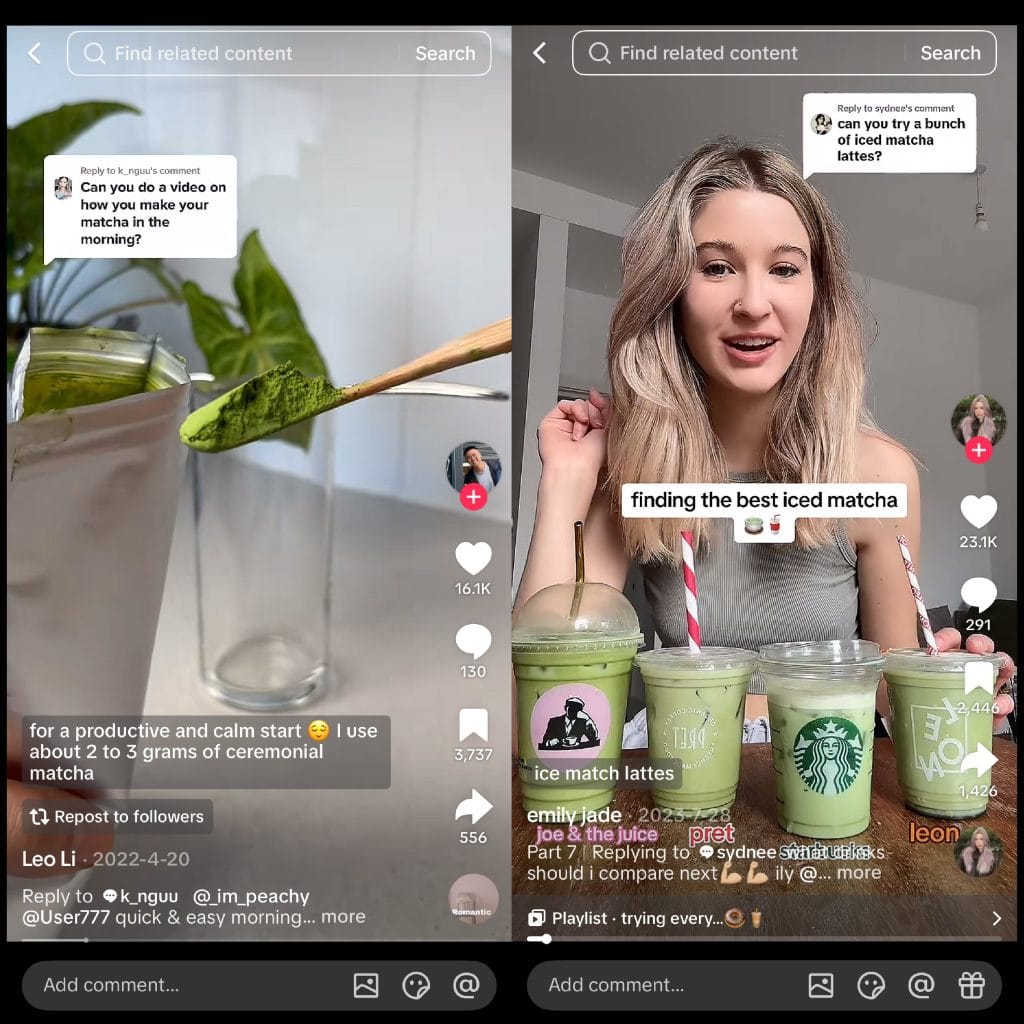Tap Search button above emily jade's video

pos(950,53)
